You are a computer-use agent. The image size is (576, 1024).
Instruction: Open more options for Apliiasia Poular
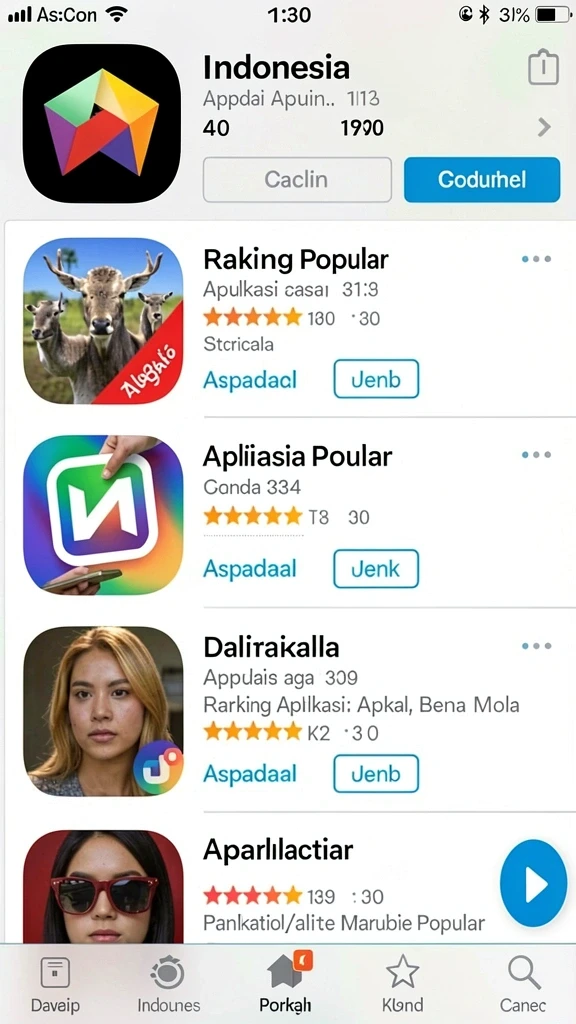tap(536, 455)
